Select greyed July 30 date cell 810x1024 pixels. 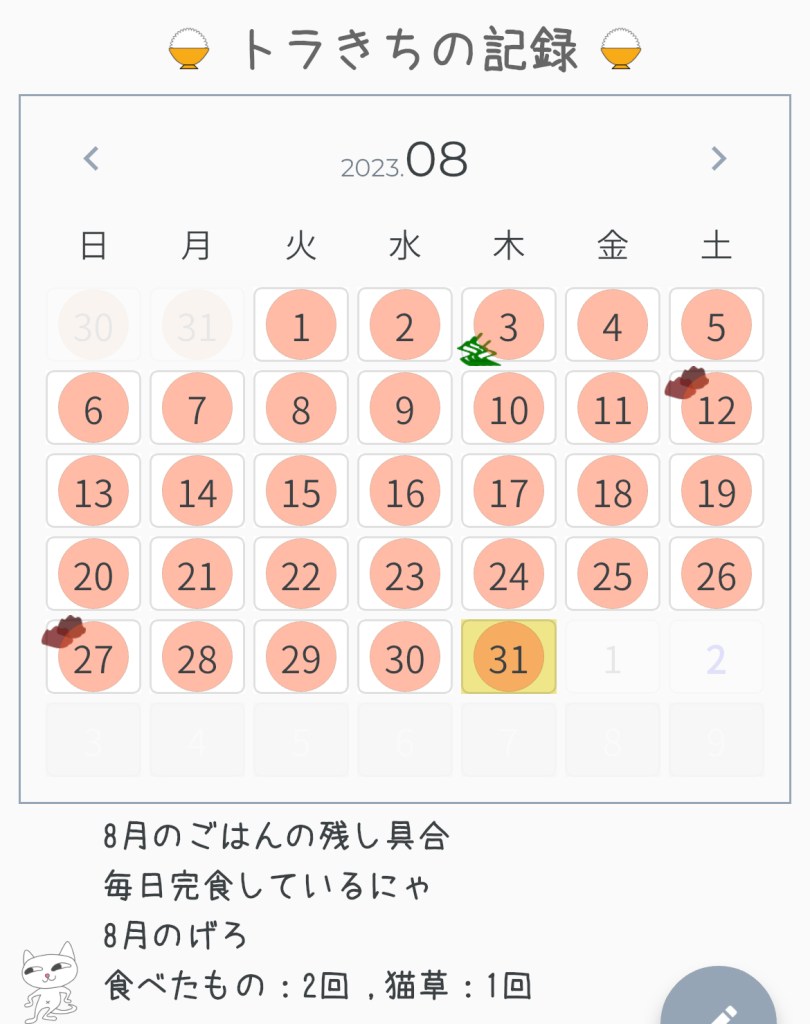pyautogui.click(x=93, y=325)
